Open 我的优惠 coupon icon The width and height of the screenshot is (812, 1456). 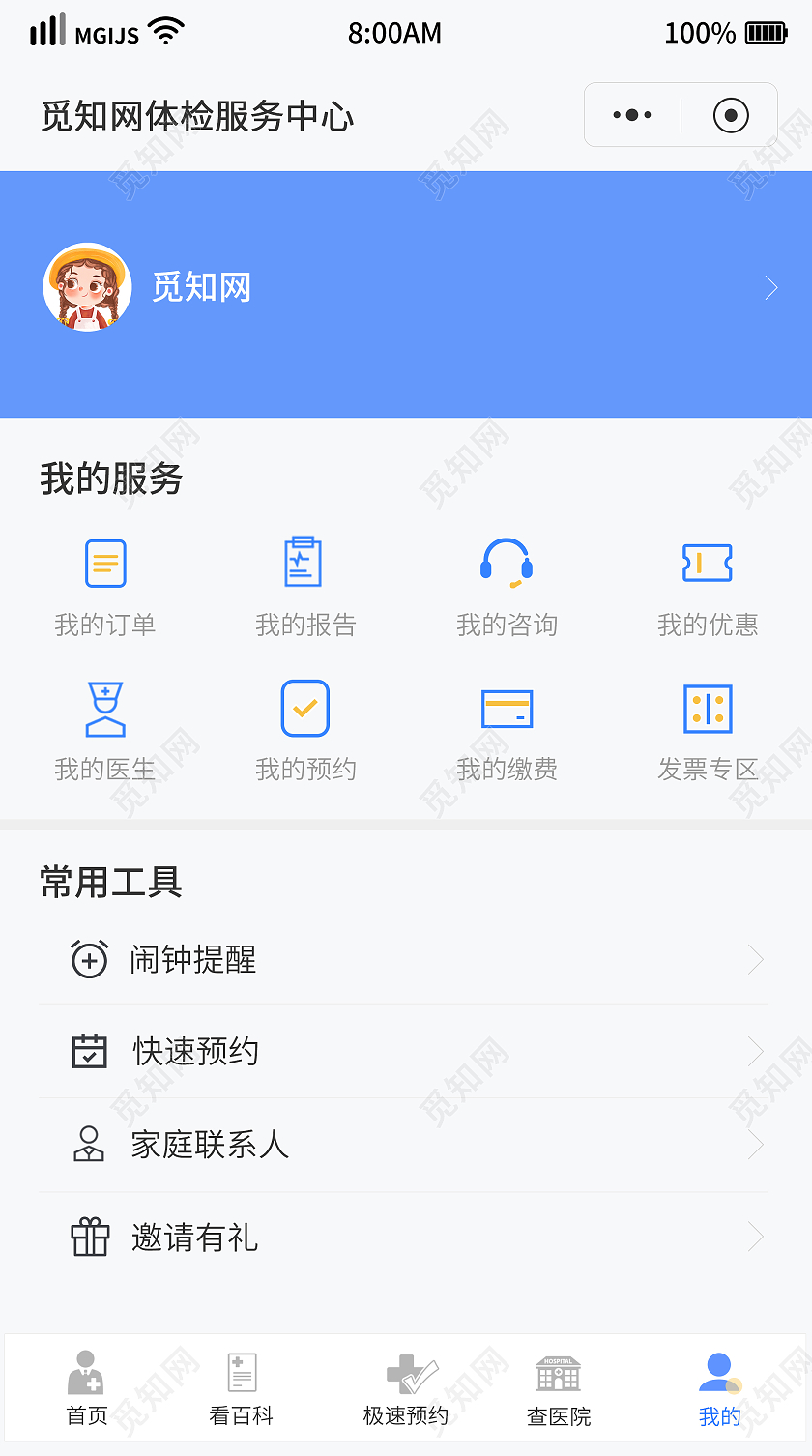tap(707, 563)
